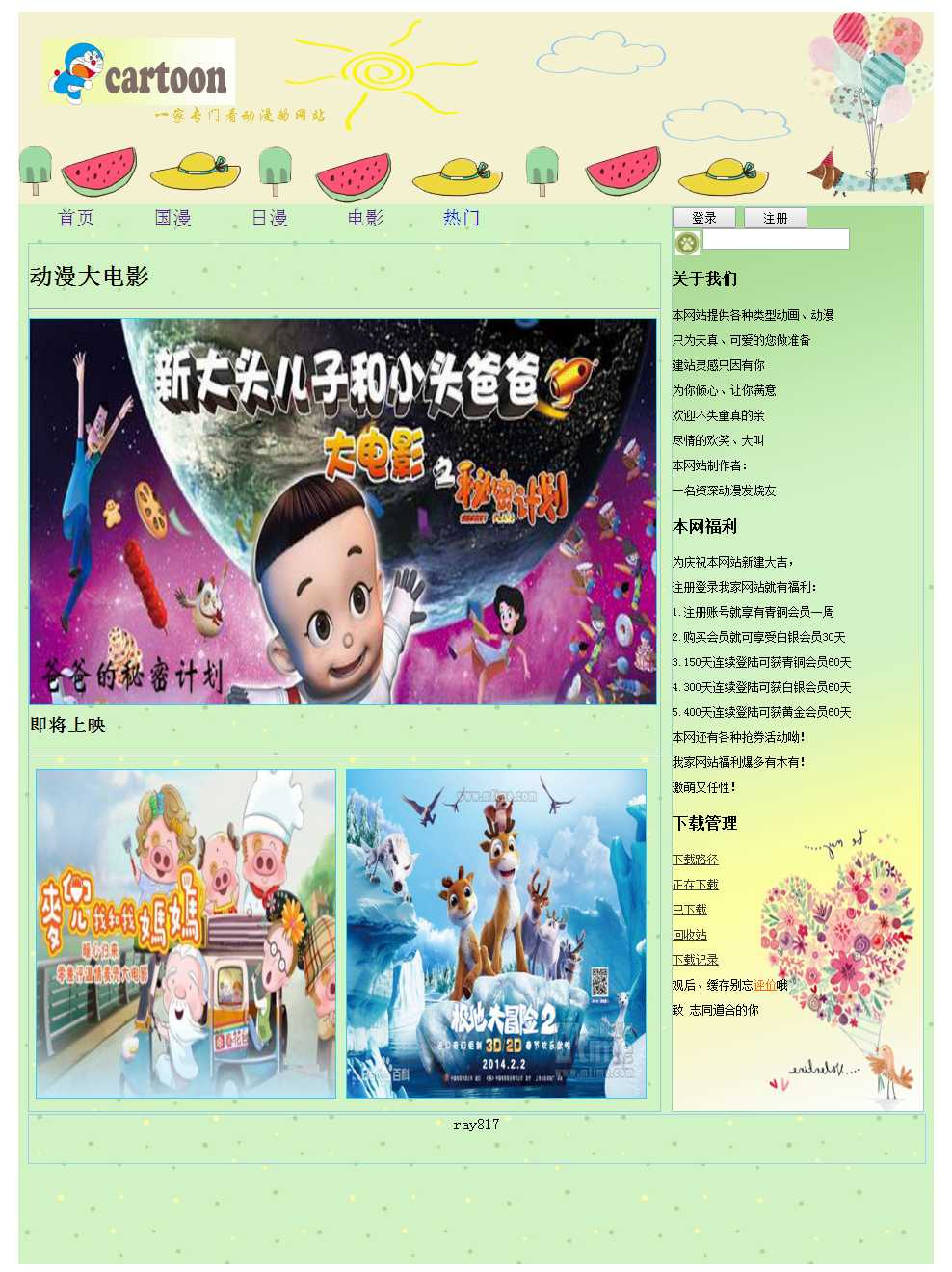952x1272 pixels.
Task: Open the 麦兜 movie poster
Action: pyautogui.click(x=186, y=933)
